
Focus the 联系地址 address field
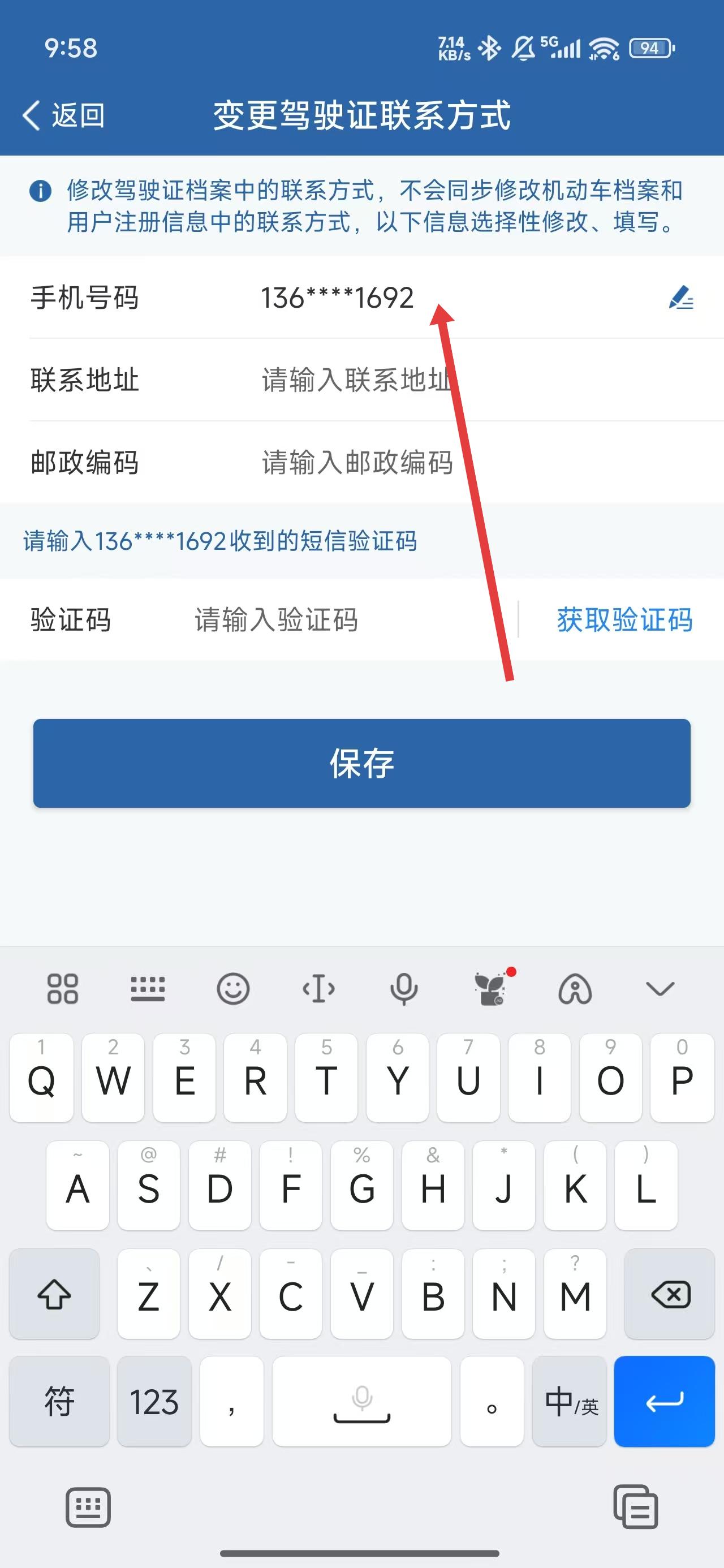tap(426, 380)
